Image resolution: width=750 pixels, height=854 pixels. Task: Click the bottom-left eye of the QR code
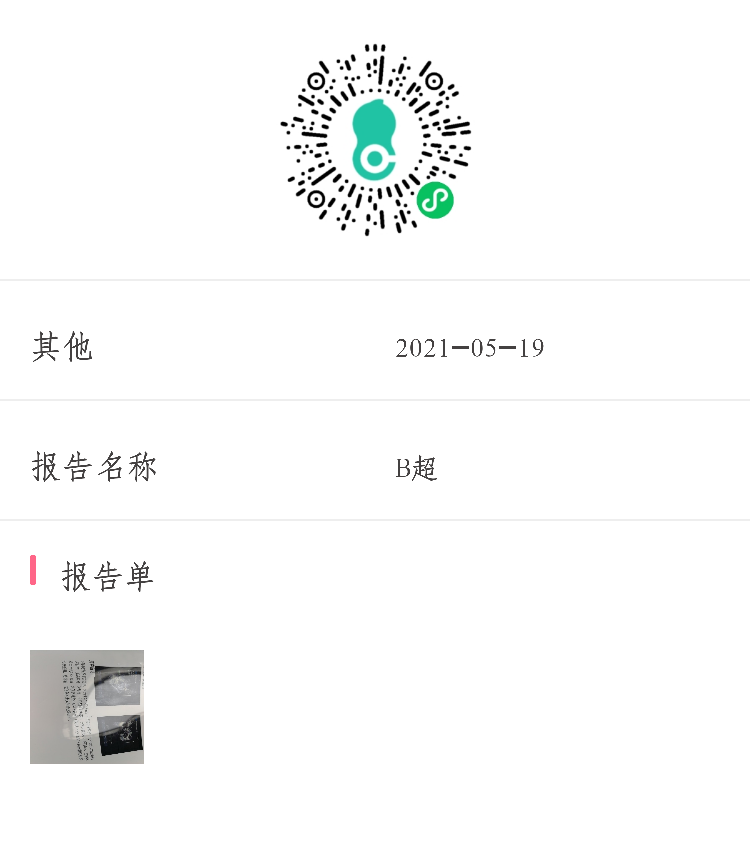click(x=316, y=198)
